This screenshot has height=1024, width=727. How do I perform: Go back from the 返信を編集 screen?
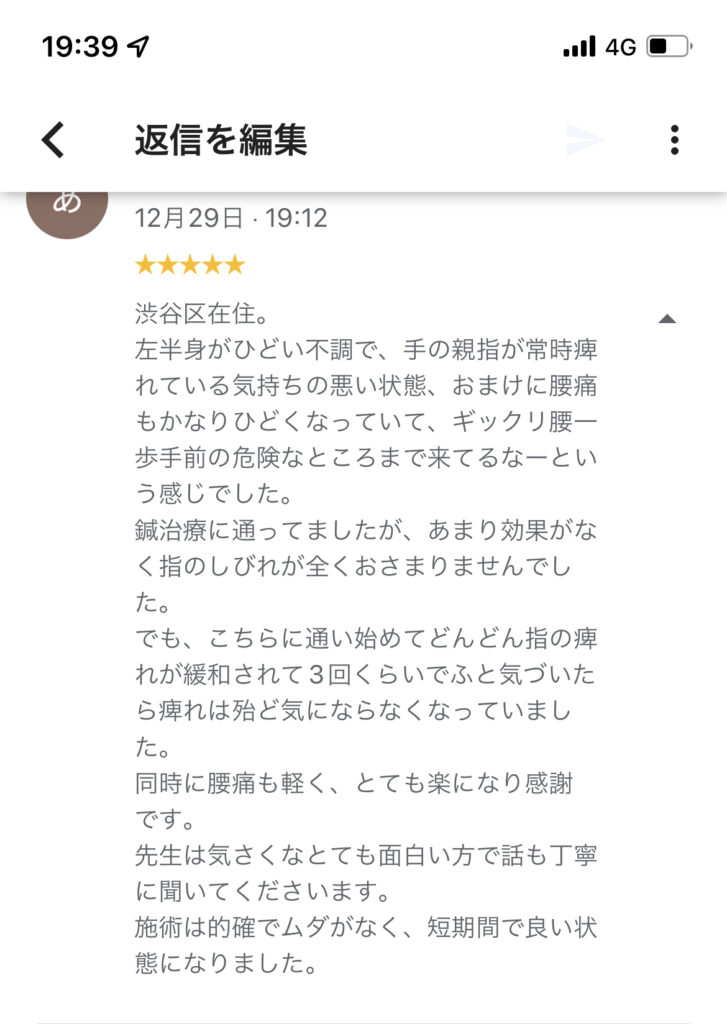tap(53, 140)
